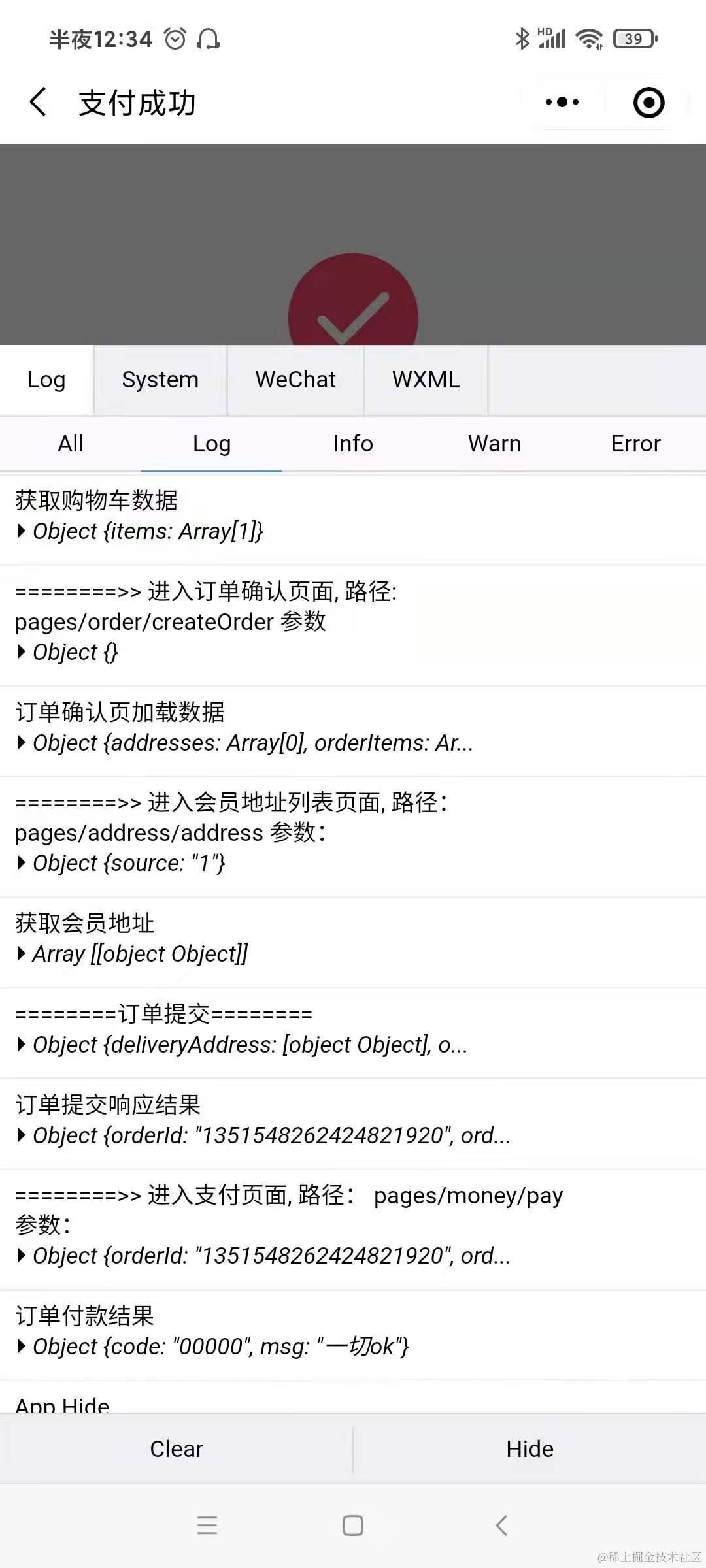
Task: Hide the vConsole debug panel
Action: pos(529,1449)
